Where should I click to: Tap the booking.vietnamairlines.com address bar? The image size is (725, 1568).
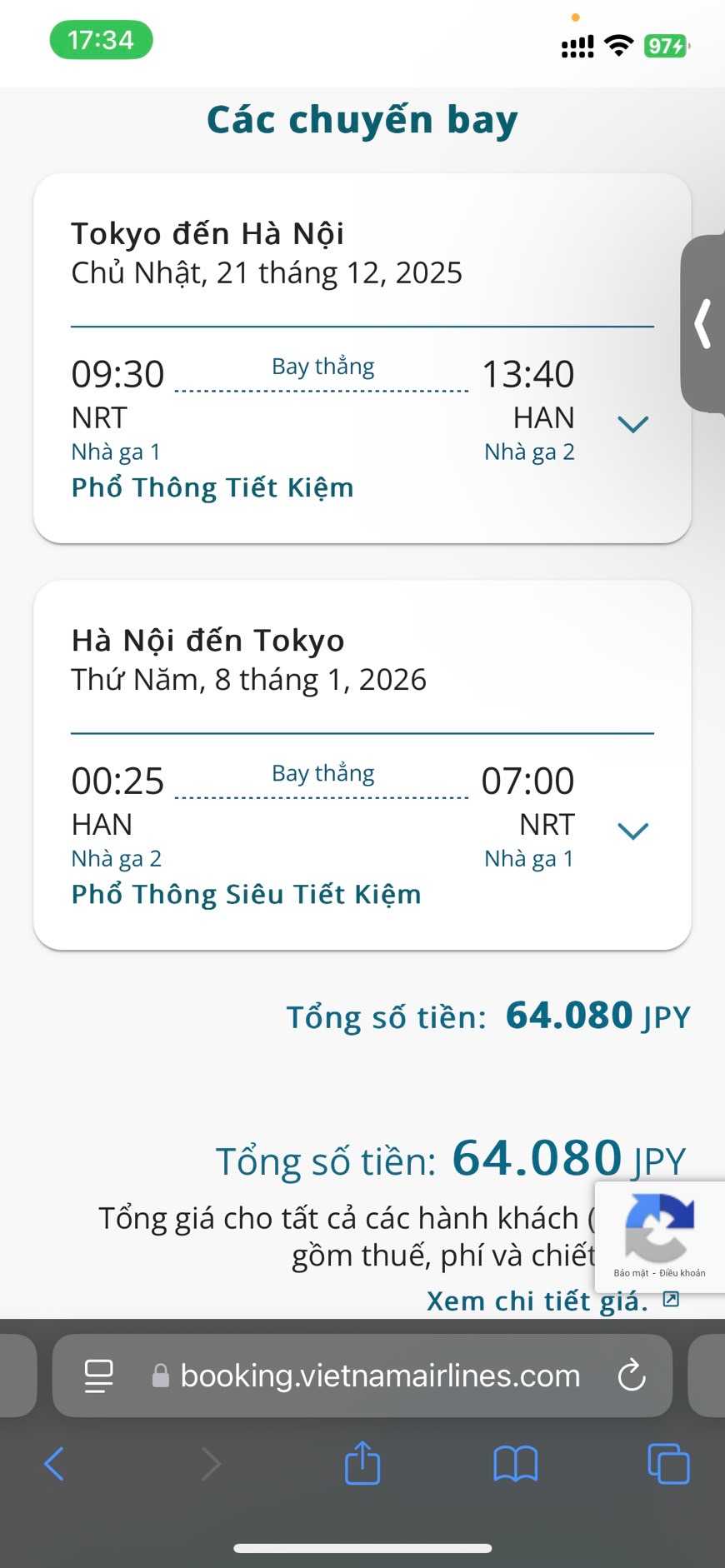click(x=380, y=1376)
